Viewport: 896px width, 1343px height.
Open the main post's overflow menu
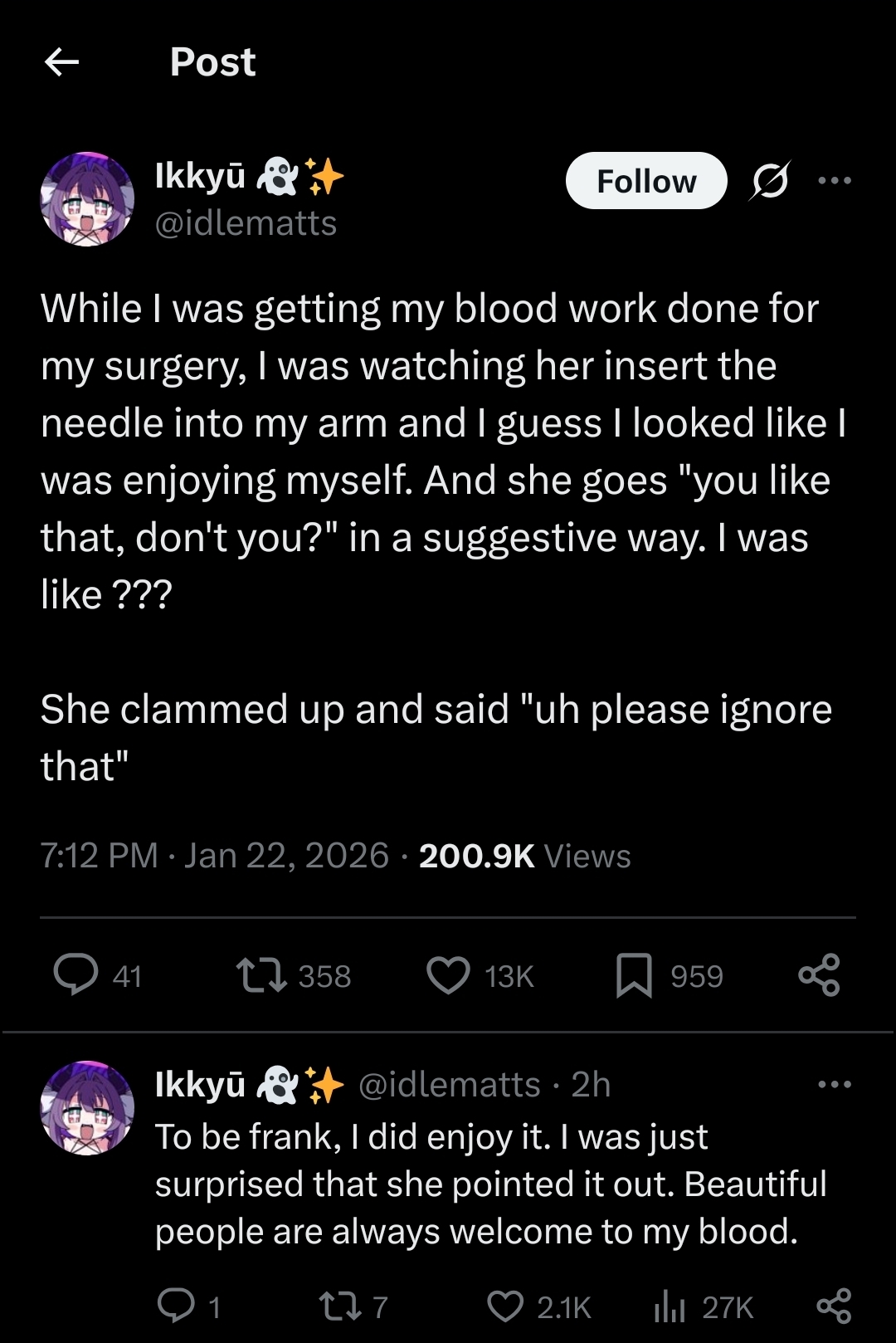[834, 180]
